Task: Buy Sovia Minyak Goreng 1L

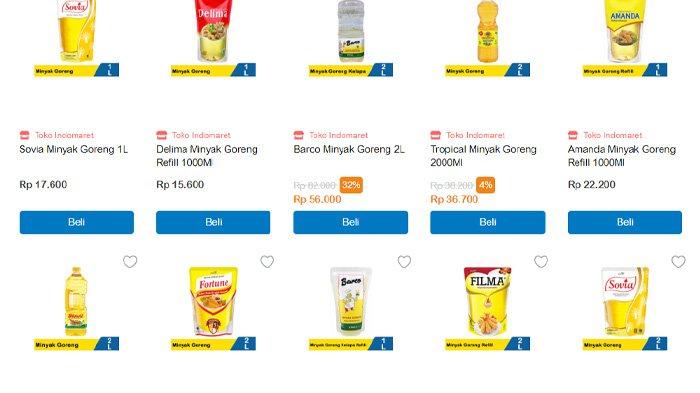Action: tap(76, 222)
